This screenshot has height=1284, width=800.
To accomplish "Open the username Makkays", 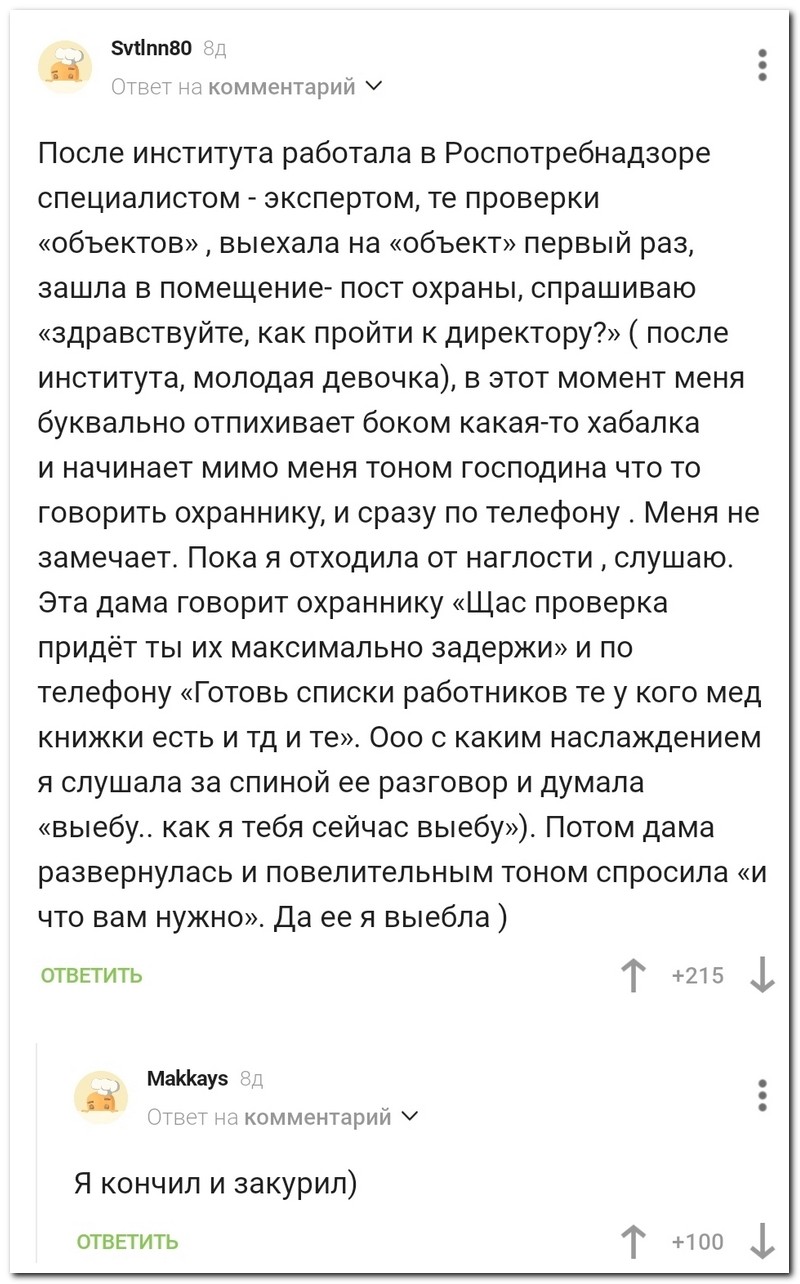I will point(187,1078).
